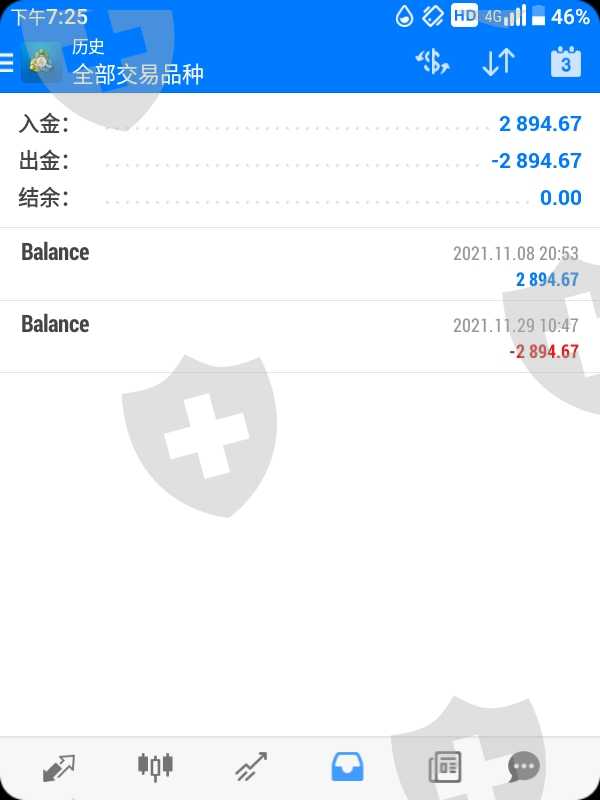
Task: Go to the trade tab
Action: [x=251, y=767]
